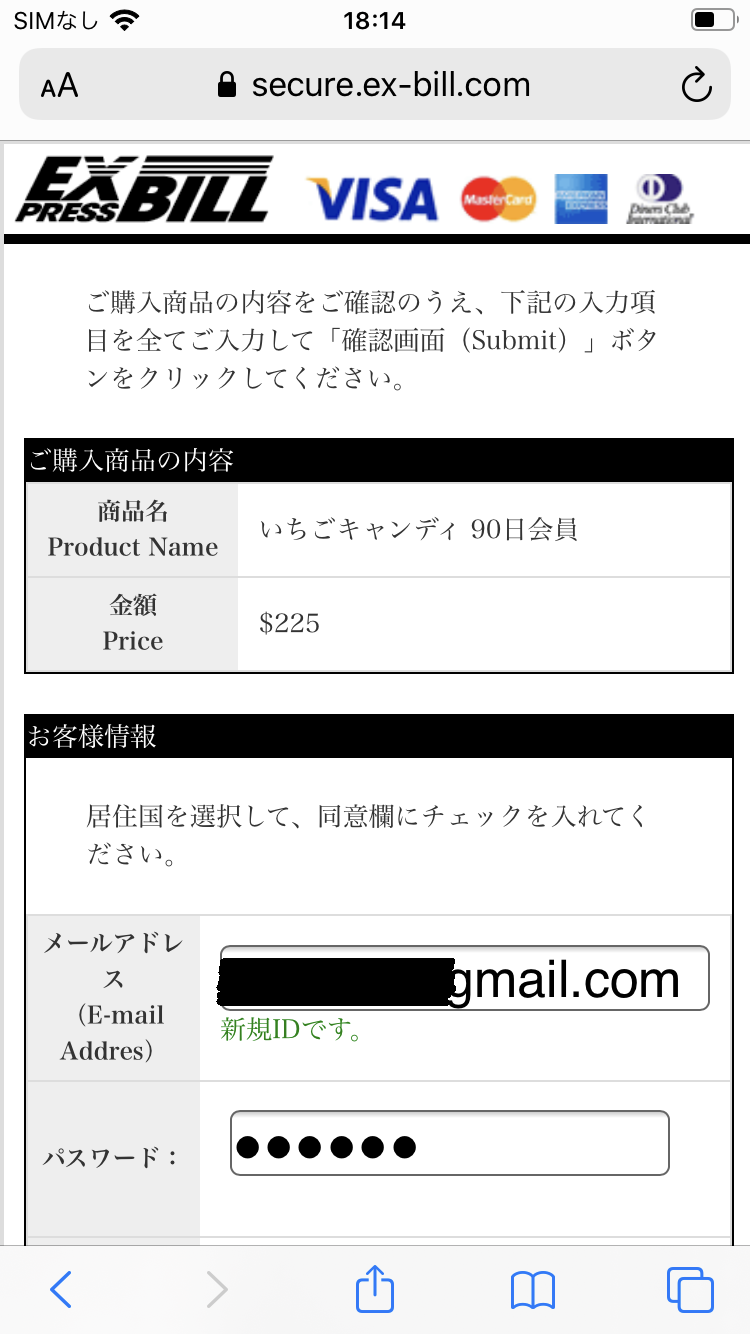Open the bookmarks panel

tap(532, 1289)
